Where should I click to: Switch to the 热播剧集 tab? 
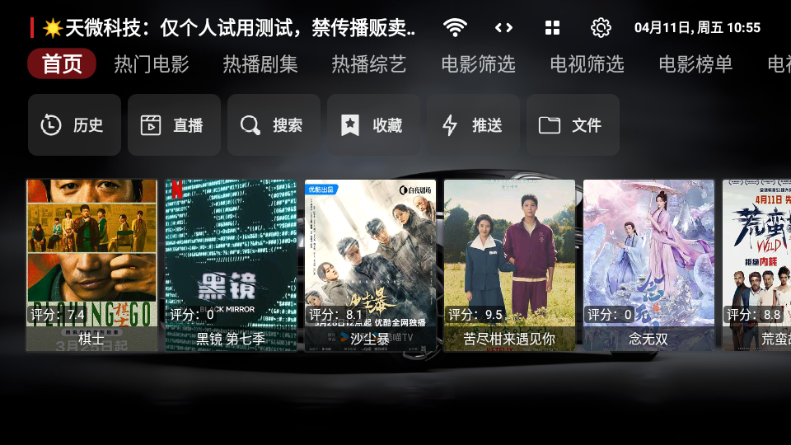coord(260,64)
